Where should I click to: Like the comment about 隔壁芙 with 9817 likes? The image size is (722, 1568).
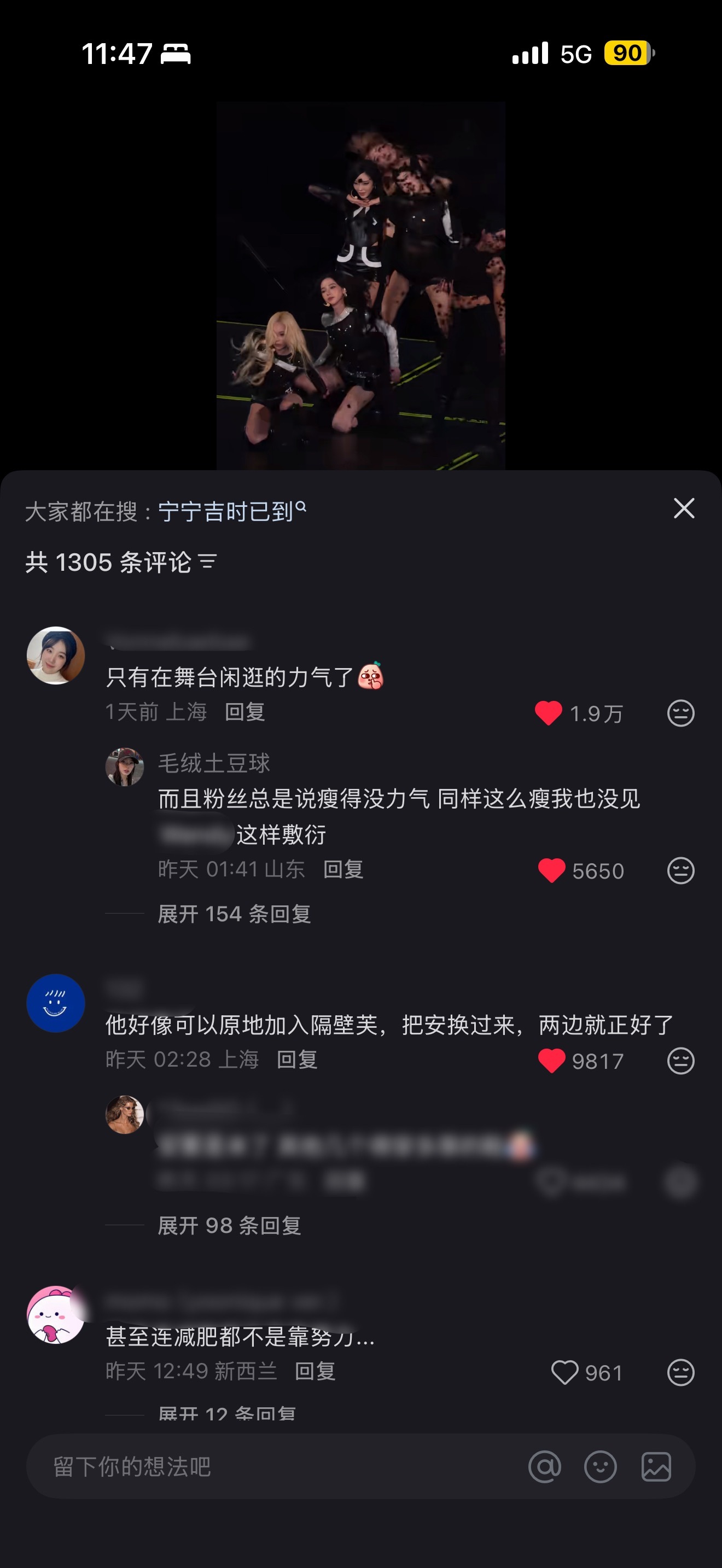pos(551,1061)
